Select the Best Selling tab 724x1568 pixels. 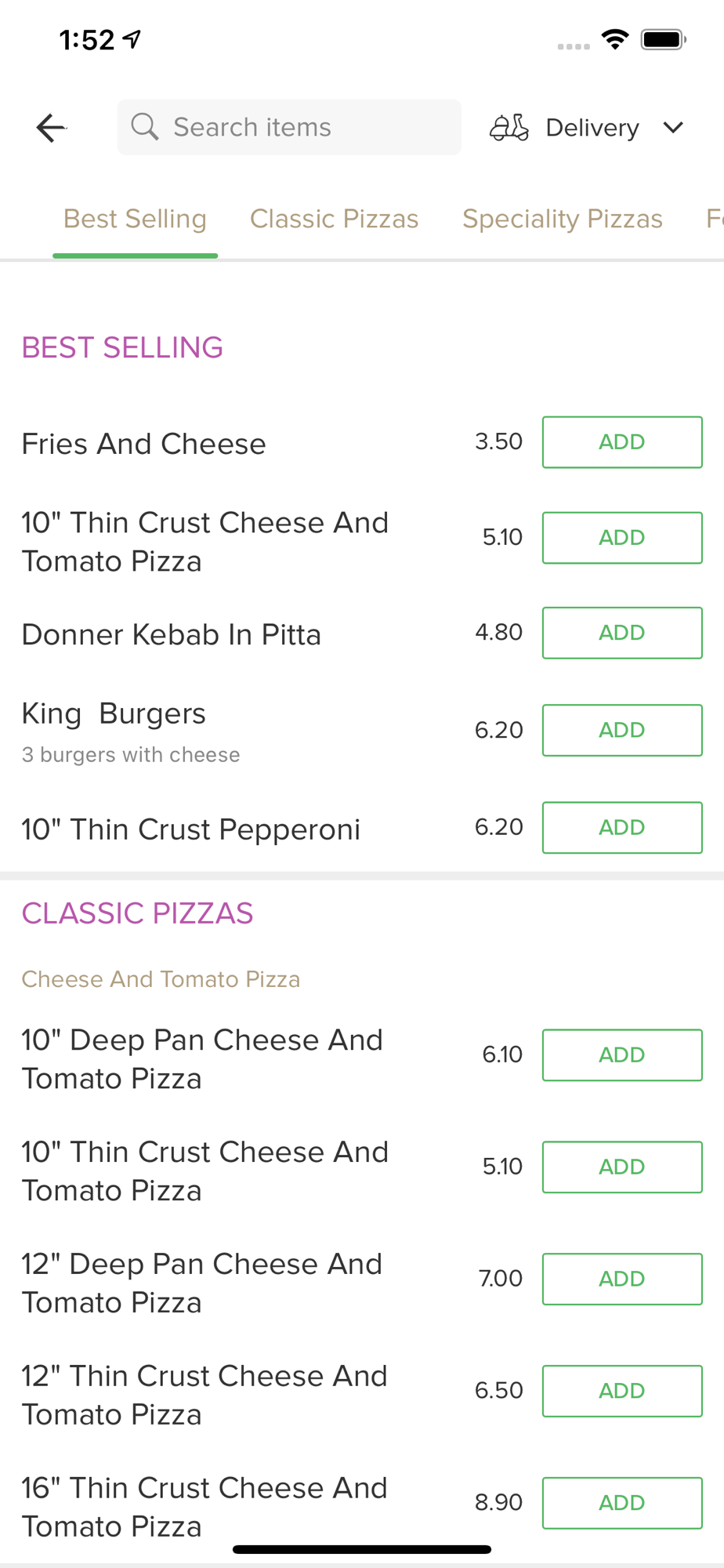[135, 219]
